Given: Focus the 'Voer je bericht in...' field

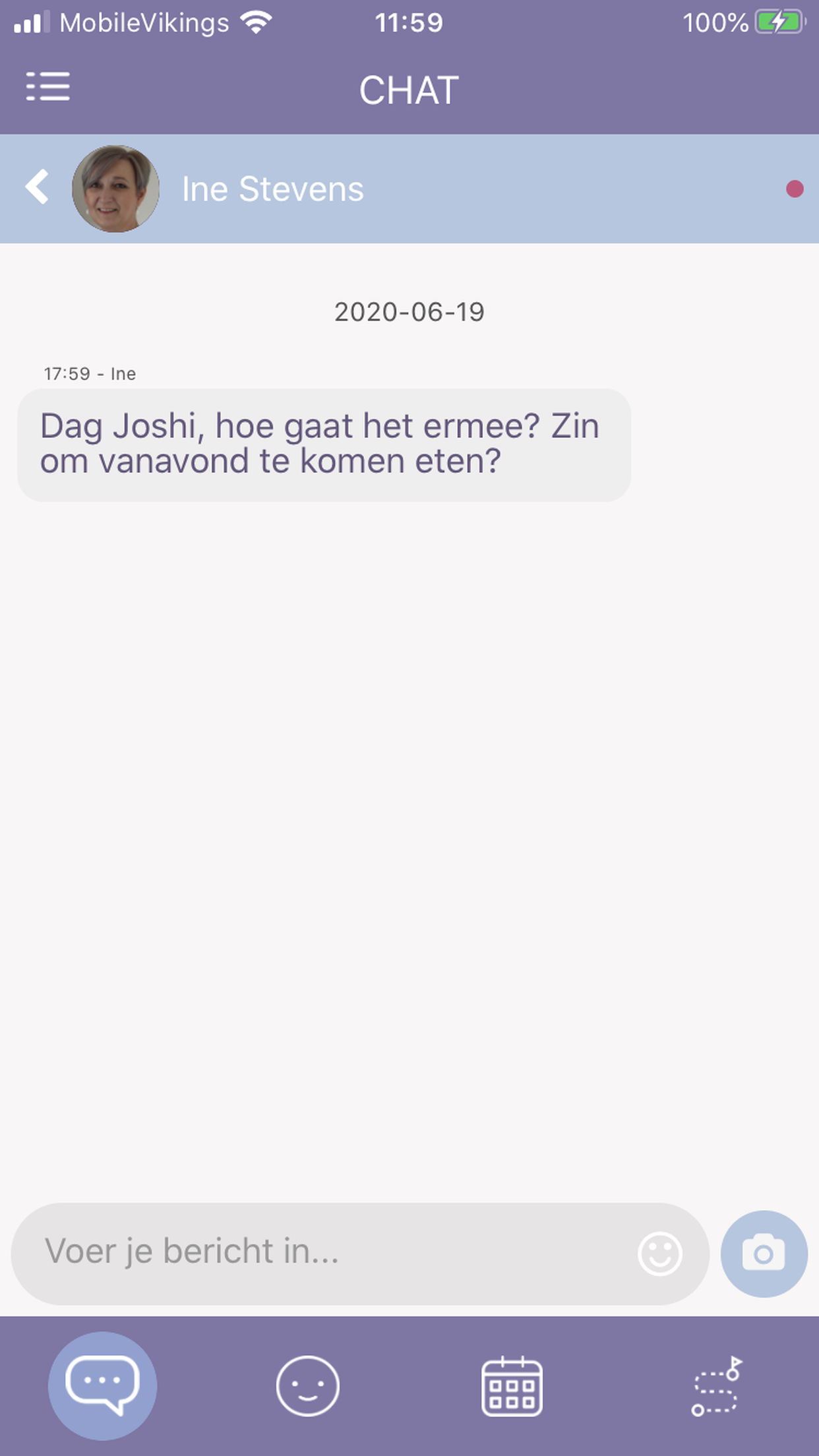Looking at the screenshot, I should point(330,1252).
